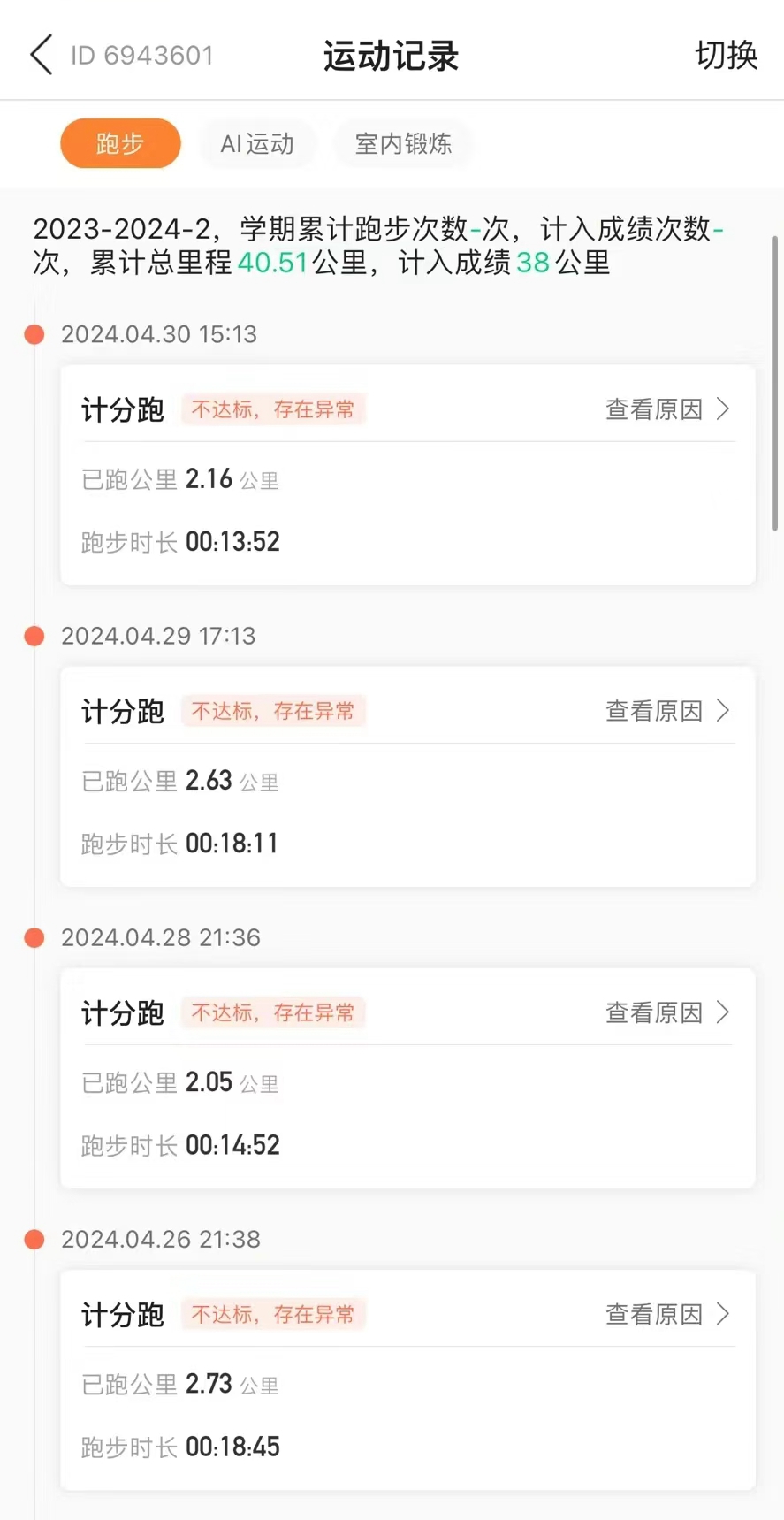This screenshot has width=784, height=1520.
Task: Expand reason details for 2024.04.30 run
Action: coord(652,409)
